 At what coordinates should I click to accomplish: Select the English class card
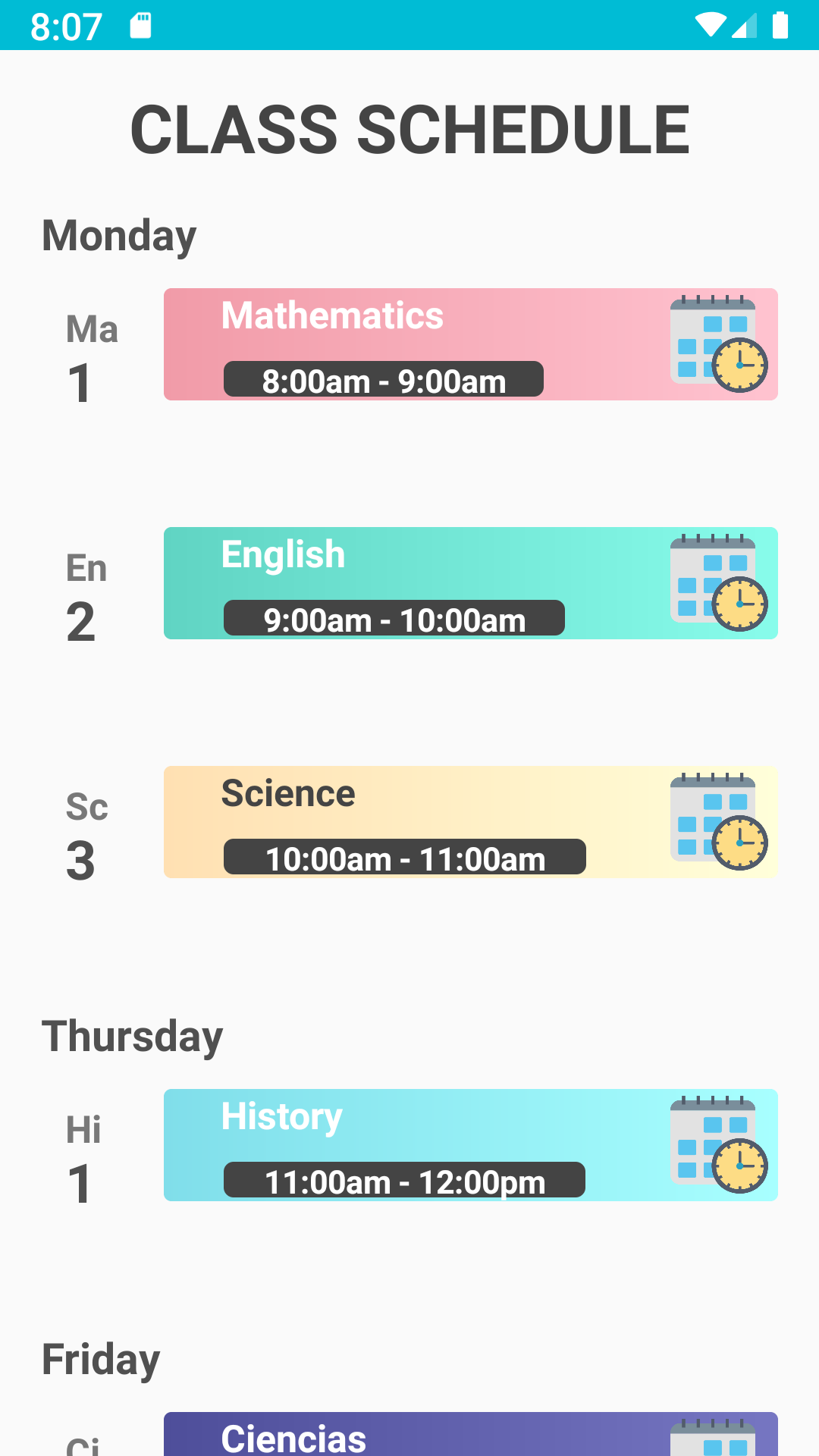tap(470, 583)
